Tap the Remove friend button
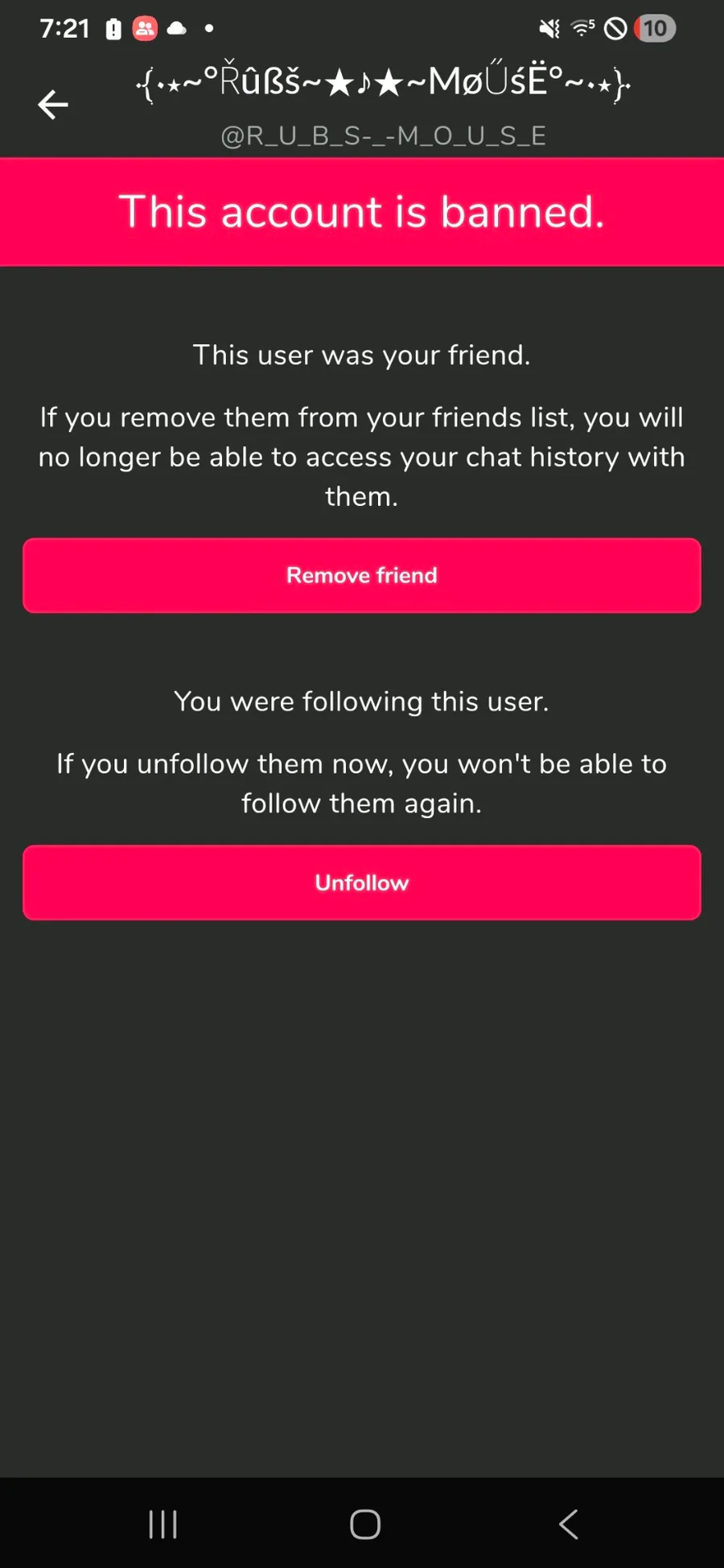 point(362,575)
